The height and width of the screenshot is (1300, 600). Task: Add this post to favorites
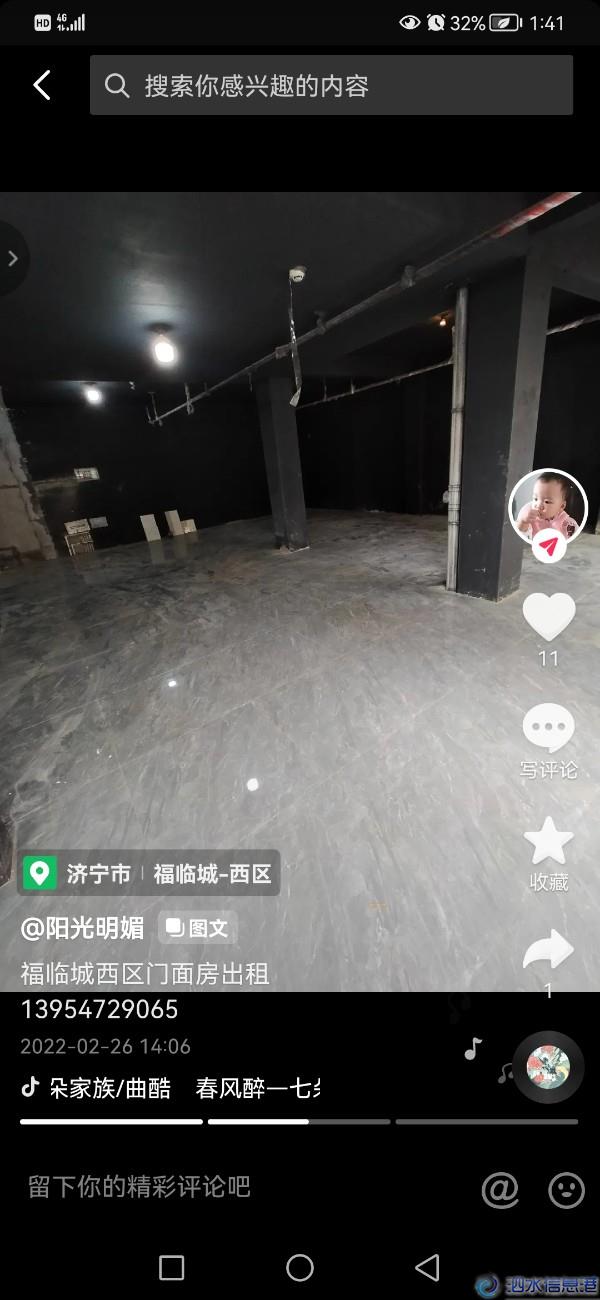548,842
